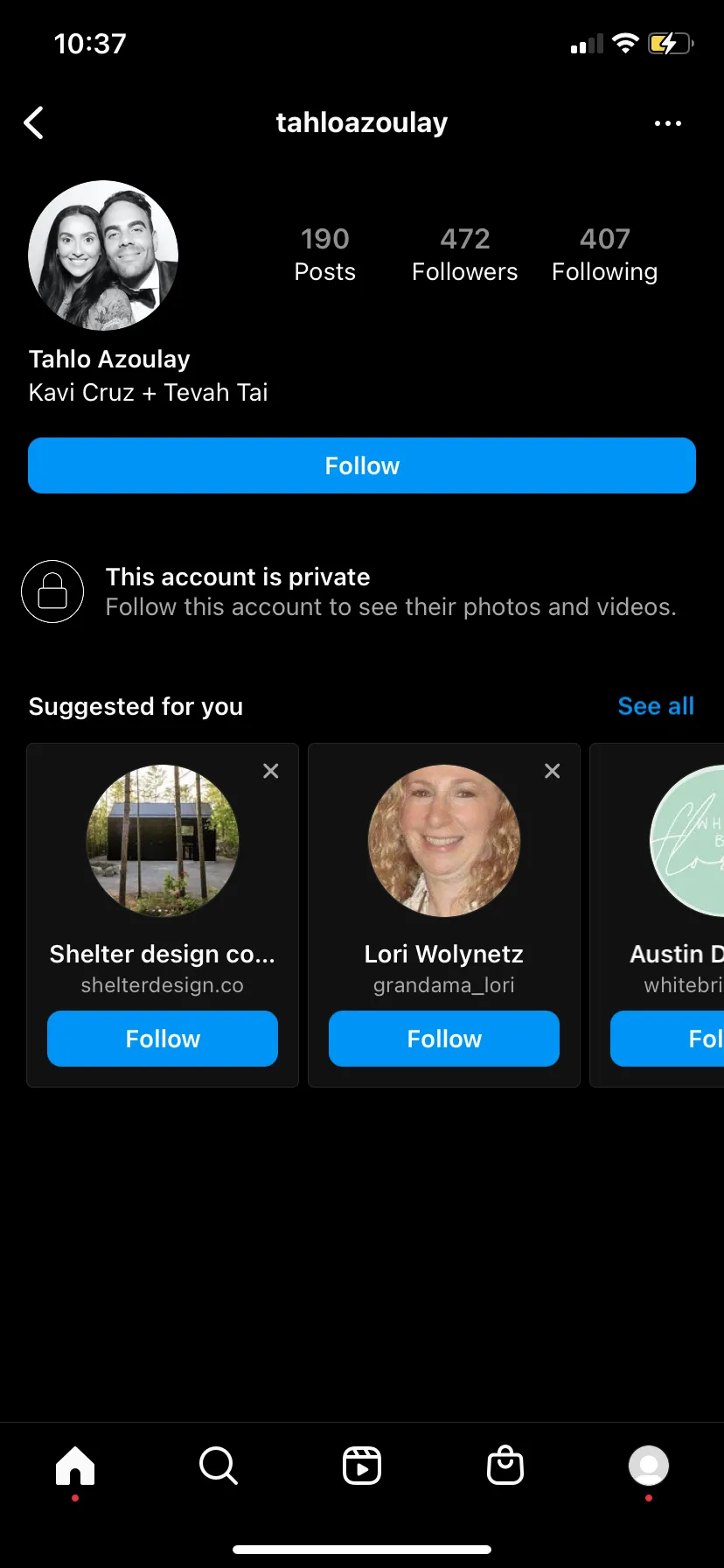Screen dimensions: 724x1568
Task: Dismiss the Lori Wolynetz suggestion
Action: (553, 771)
